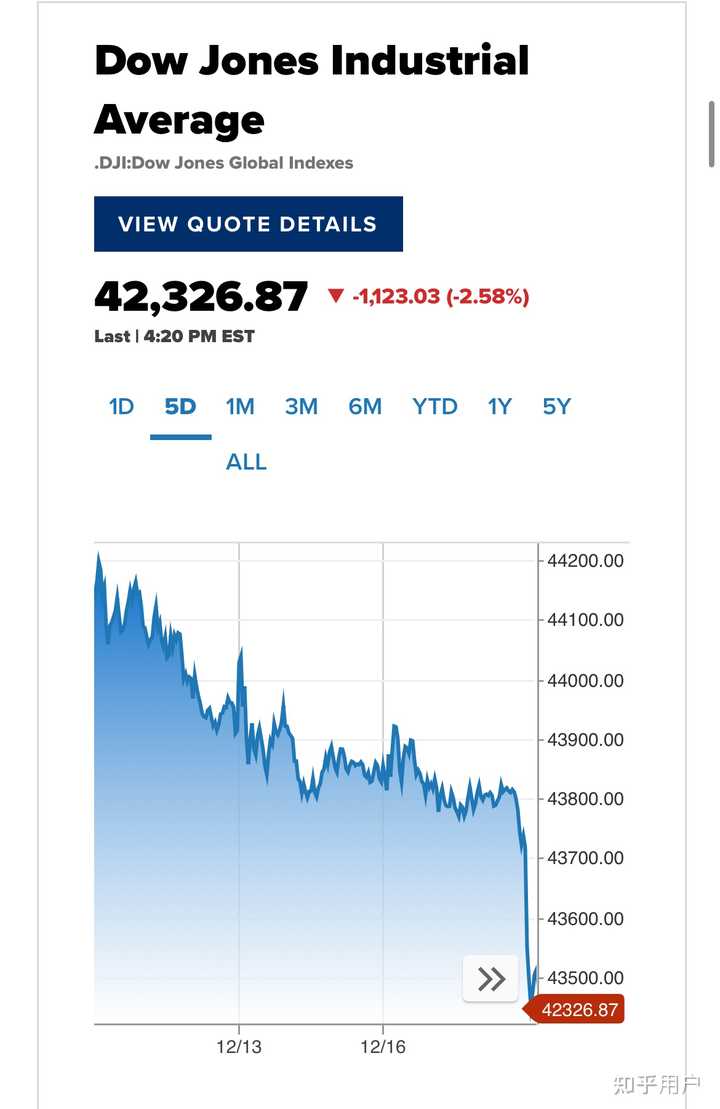Image resolution: width=720 pixels, height=1109 pixels.
Task: Switch chart to 1D range
Action: click(121, 407)
